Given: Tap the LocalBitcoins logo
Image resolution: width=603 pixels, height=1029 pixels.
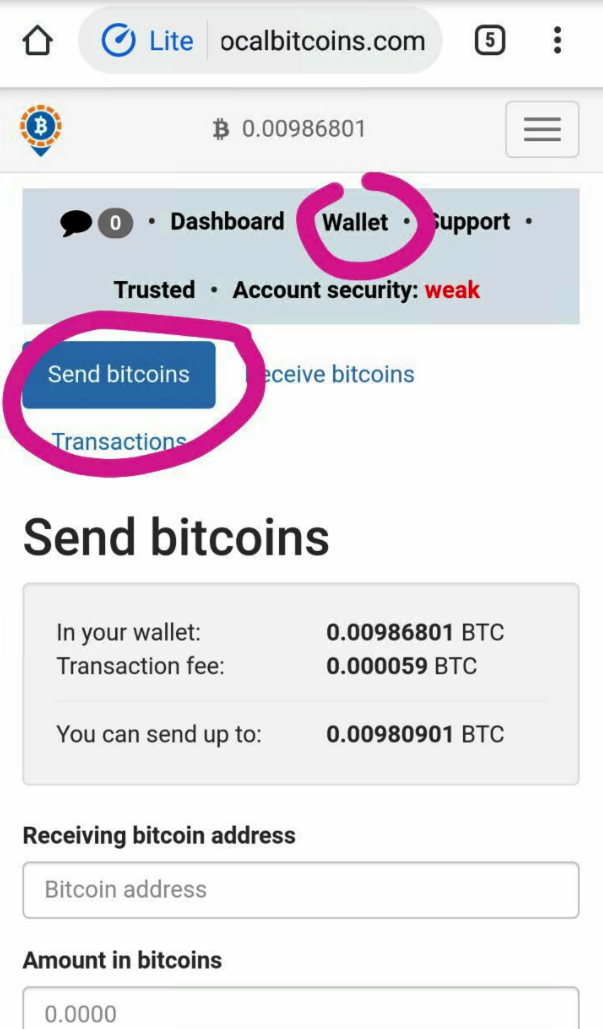Looking at the screenshot, I should click(x=41, y=130).
